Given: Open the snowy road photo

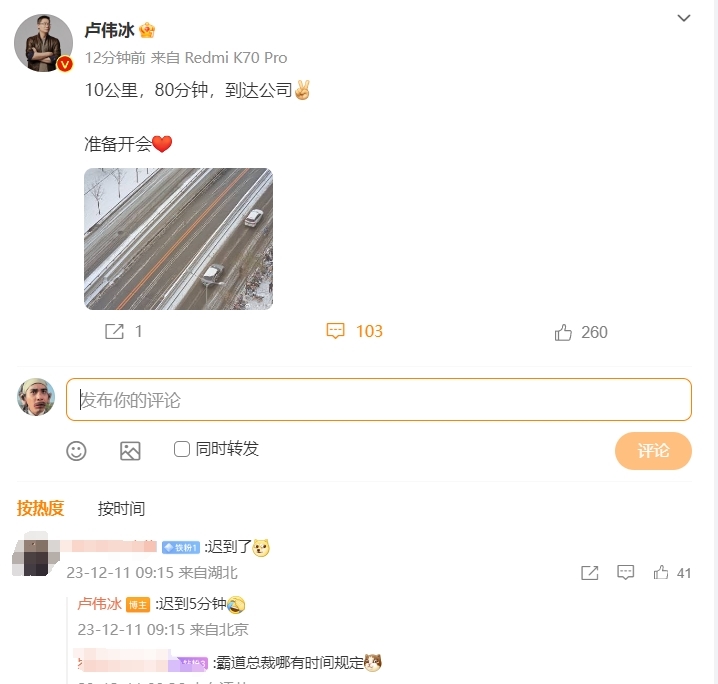Looking at the screenshot, I should point(178,239).
